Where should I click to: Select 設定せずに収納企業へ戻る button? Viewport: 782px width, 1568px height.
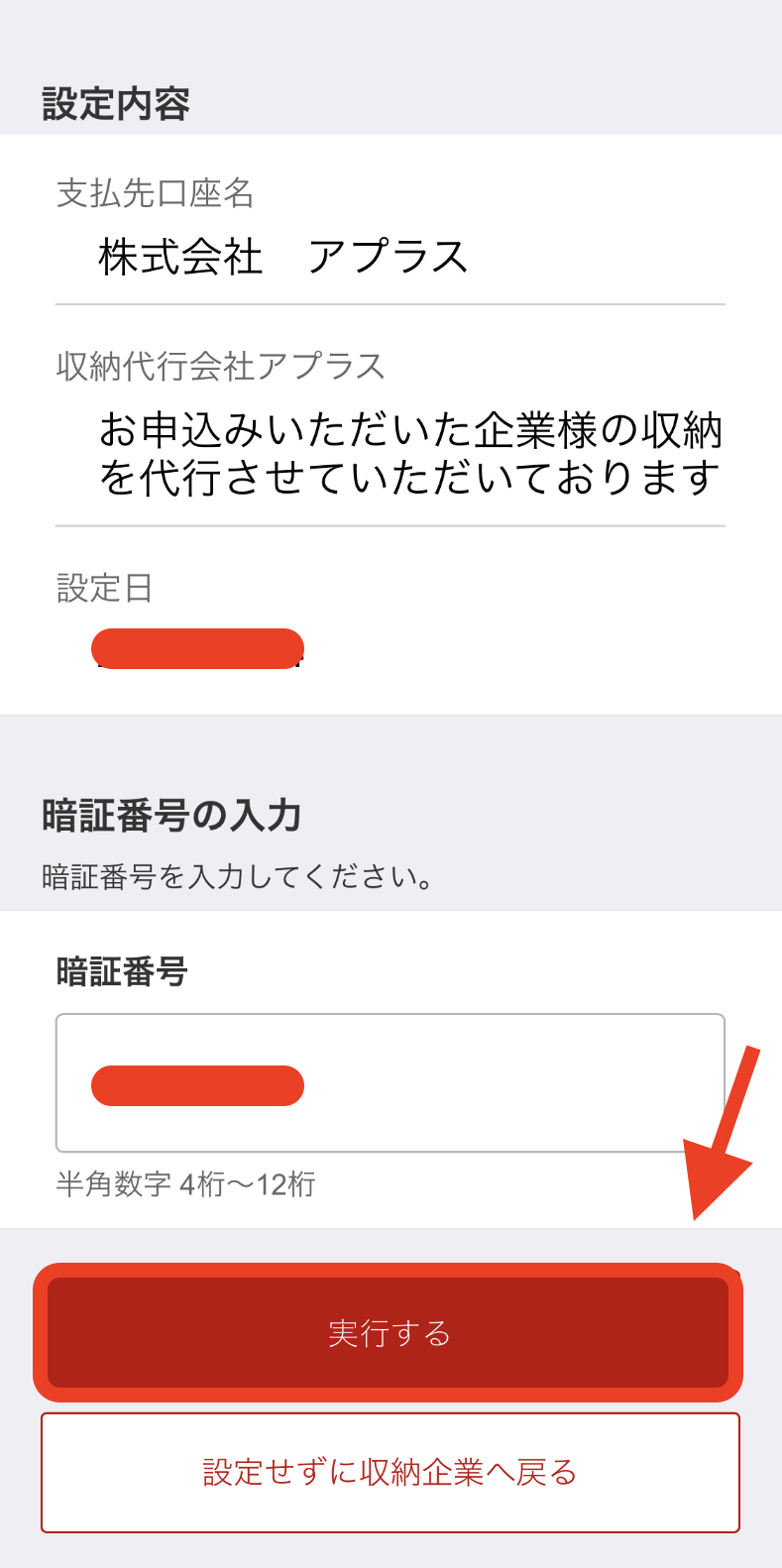[390, 1473]
